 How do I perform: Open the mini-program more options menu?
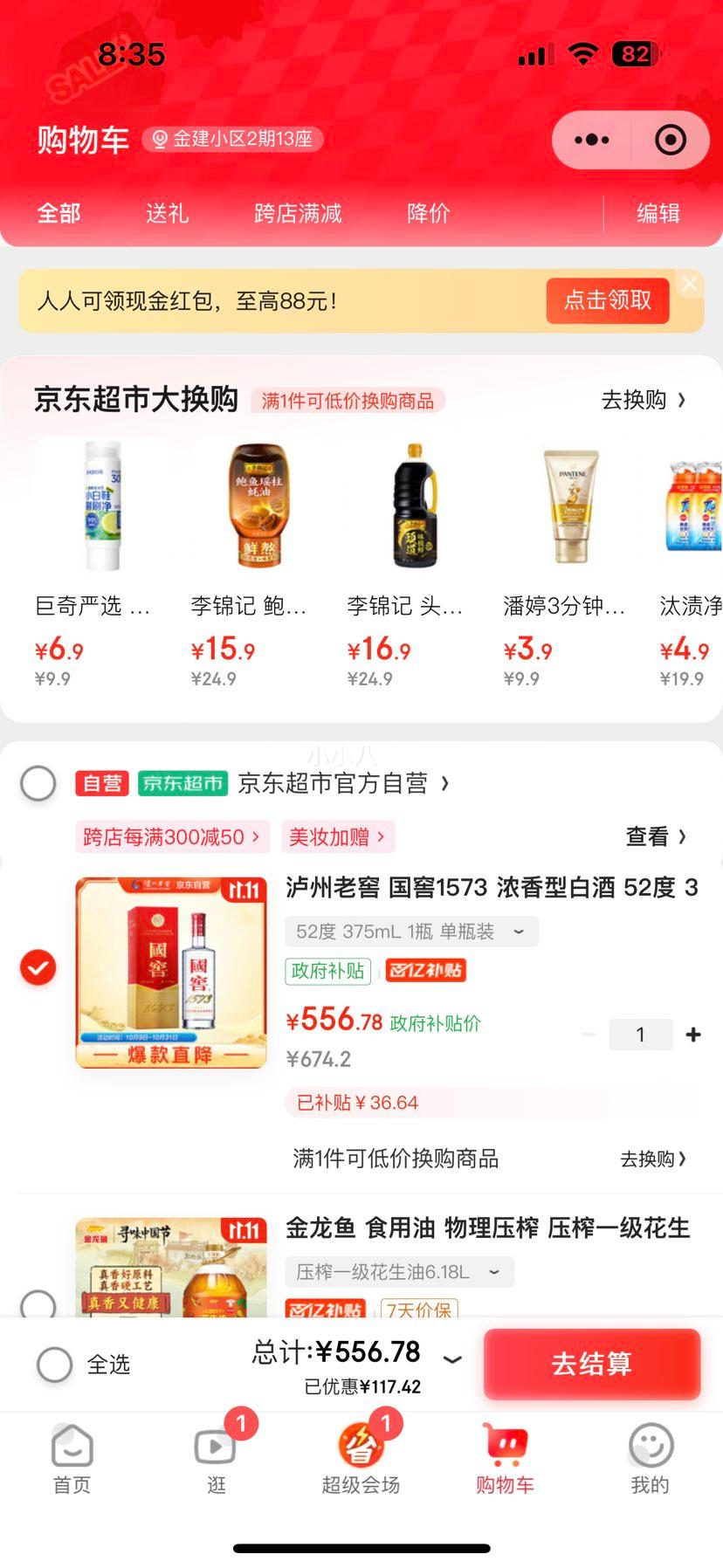click(x=592, y=140)
